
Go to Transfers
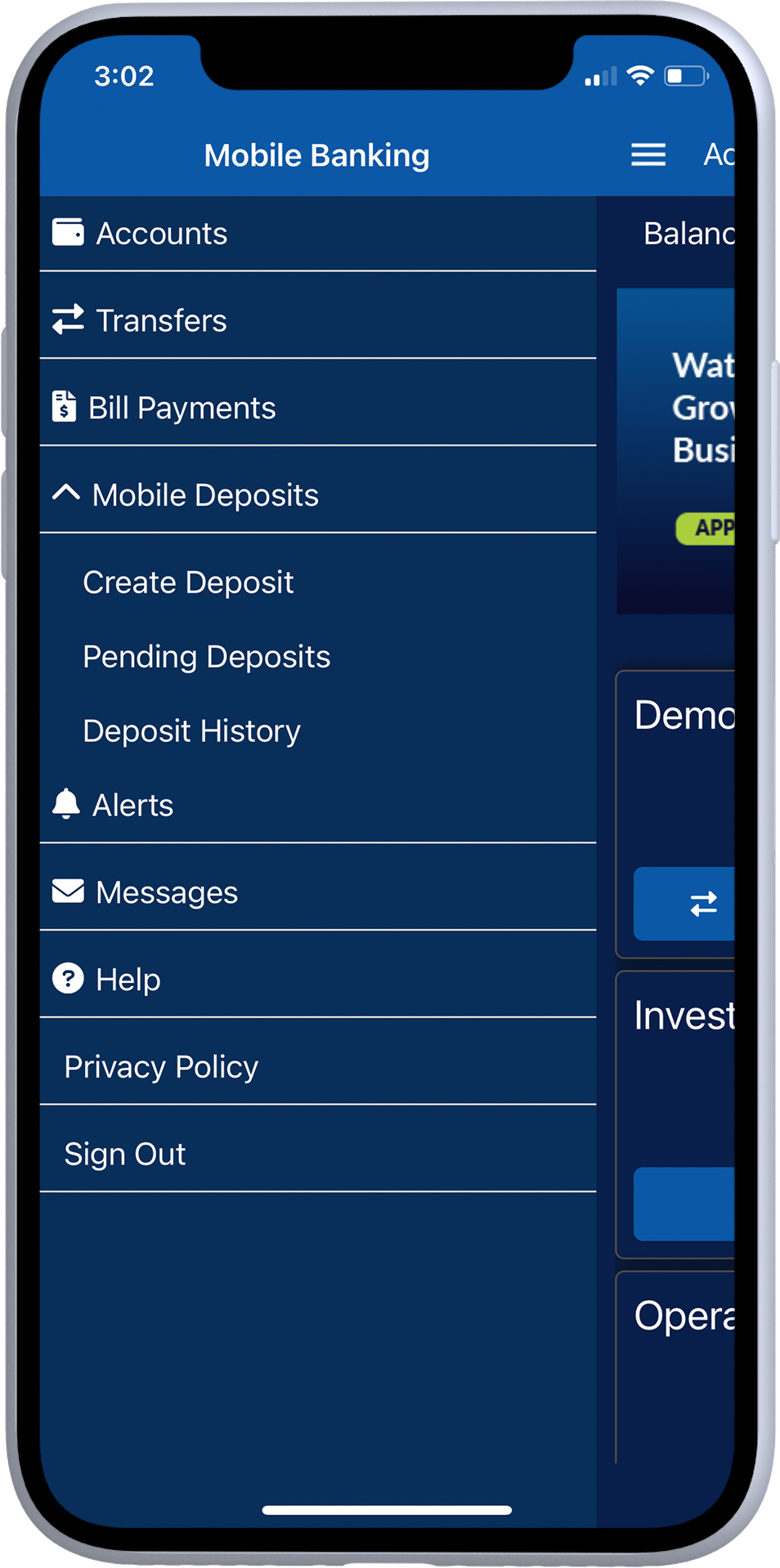(318, 320)
